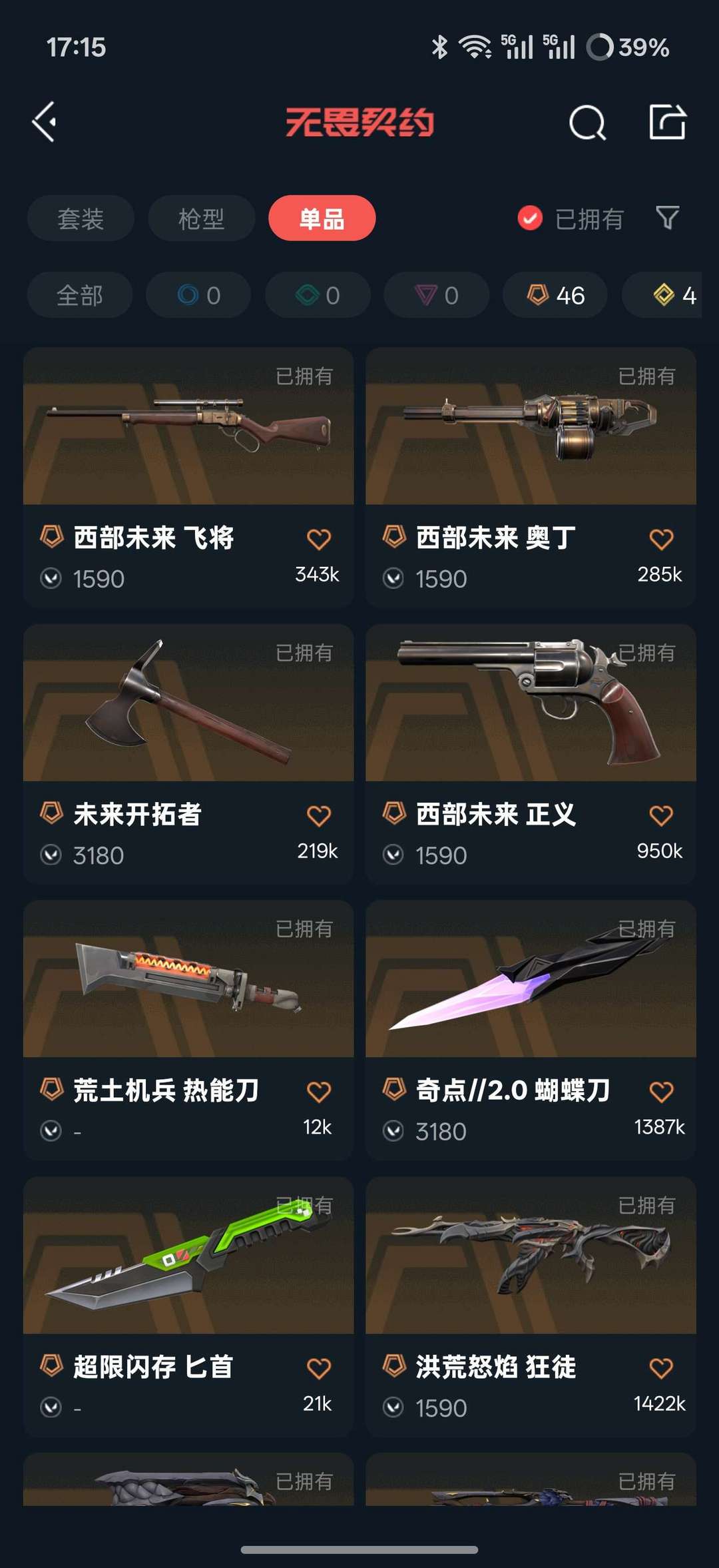Open search in the top bar
This screenshot has width=719, height=1568.
[587, 123]
